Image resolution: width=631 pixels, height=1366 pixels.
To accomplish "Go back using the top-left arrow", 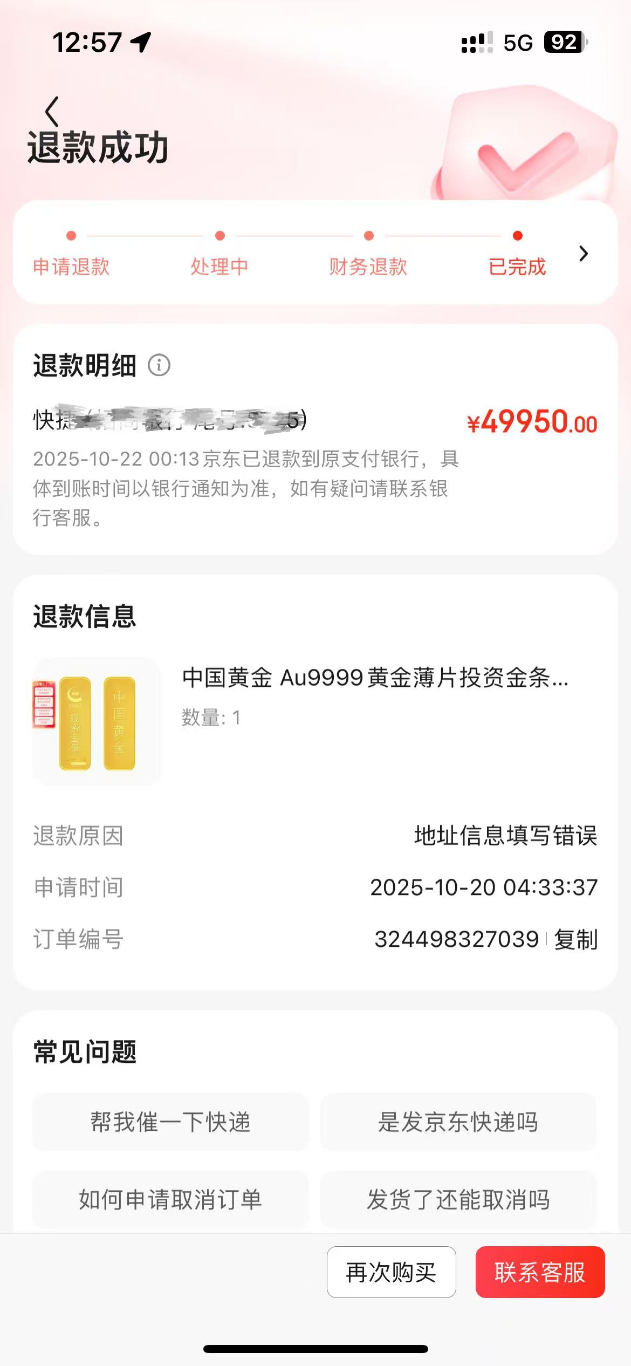I will [x=52, y=111].
